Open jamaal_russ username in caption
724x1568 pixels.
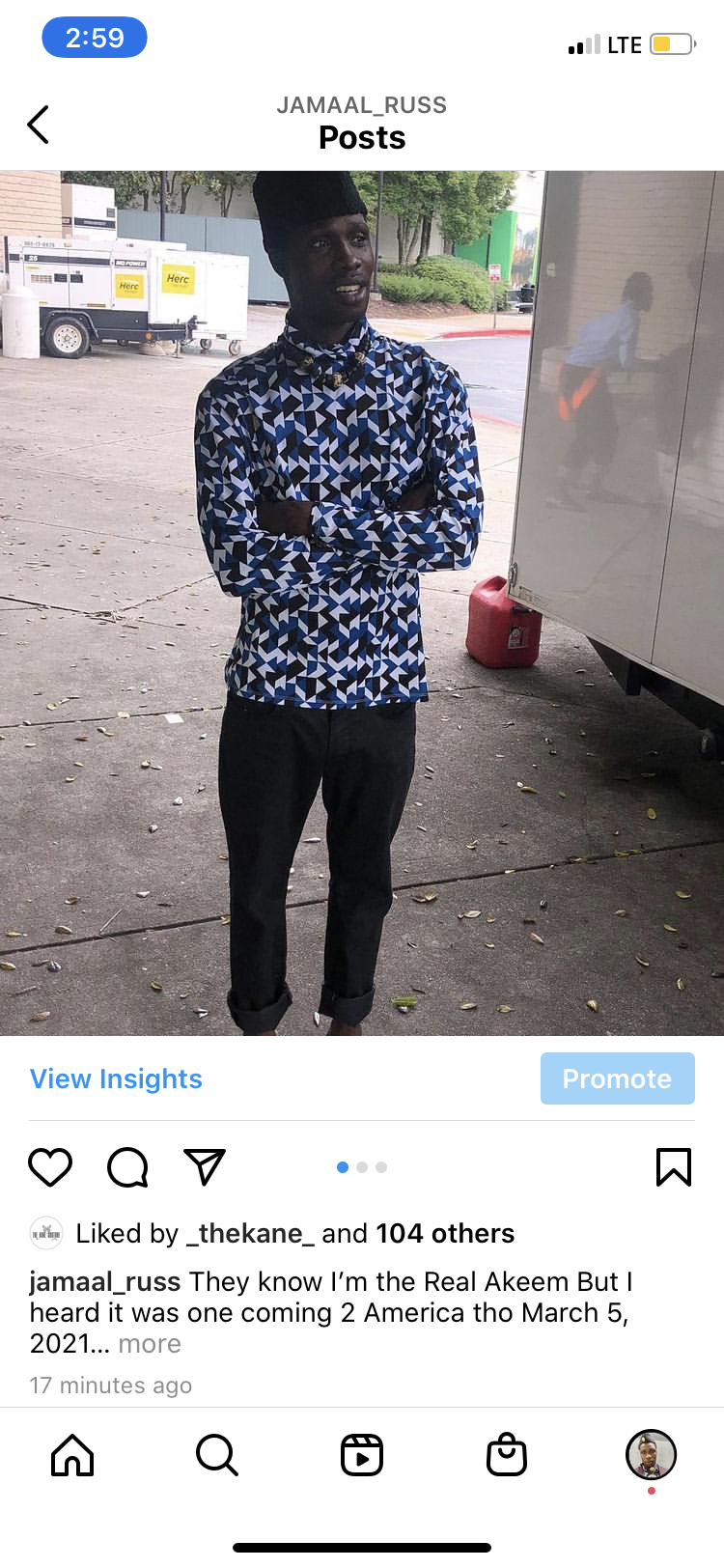pos(105,1282)
